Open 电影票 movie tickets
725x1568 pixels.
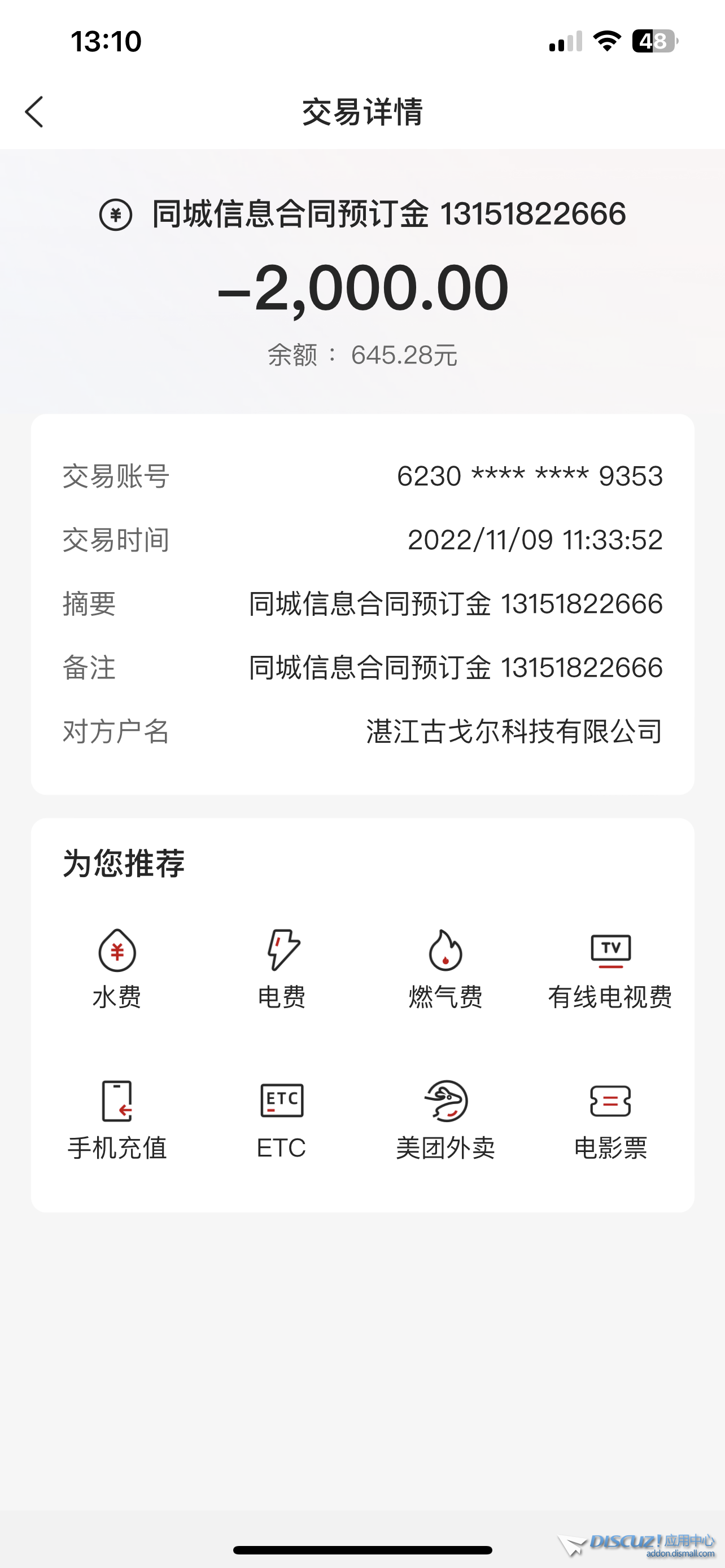[x=610, y=1119]
